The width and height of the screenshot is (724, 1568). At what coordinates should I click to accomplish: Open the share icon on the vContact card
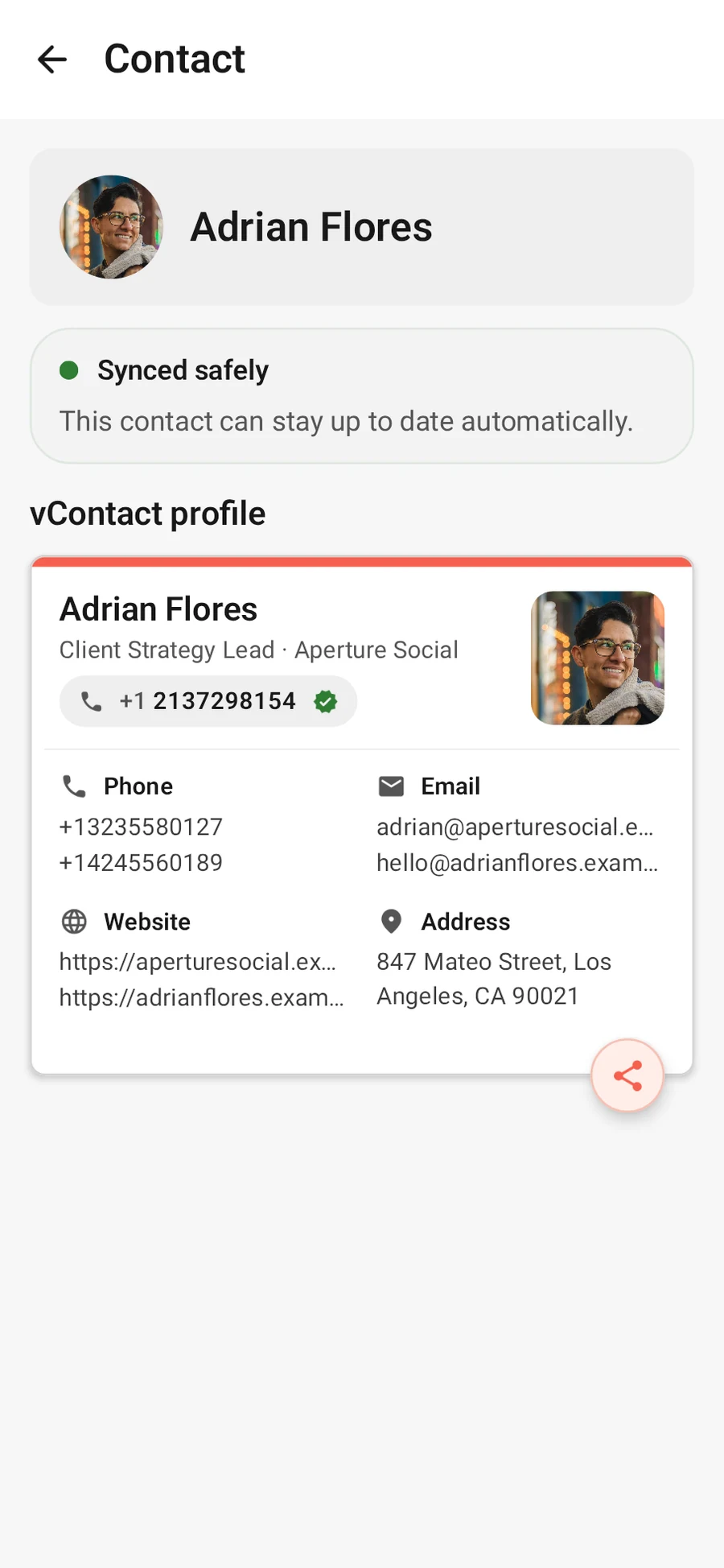click(x=627, y=1075)
